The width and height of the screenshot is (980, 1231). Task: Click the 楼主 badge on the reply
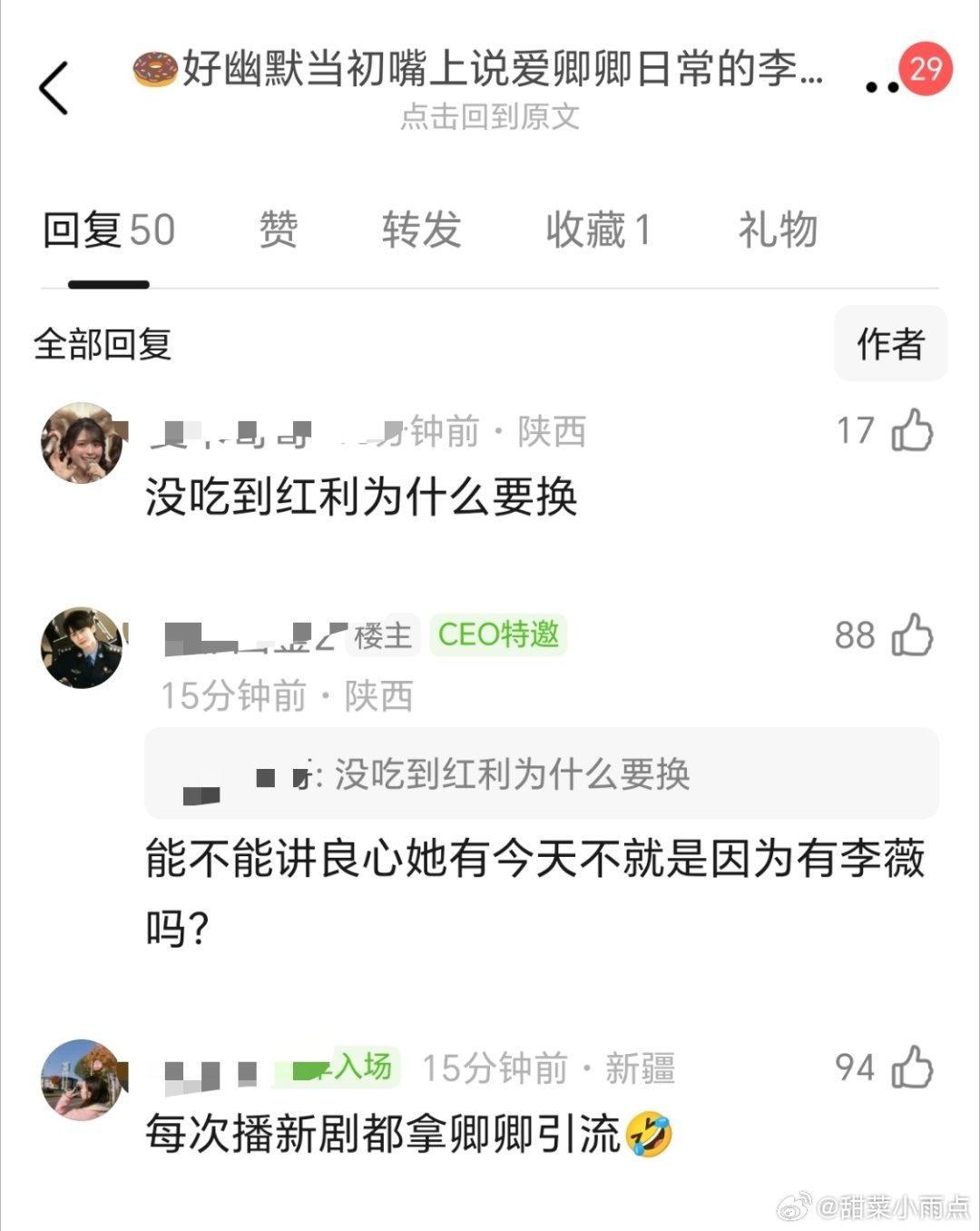pos(383,636)
